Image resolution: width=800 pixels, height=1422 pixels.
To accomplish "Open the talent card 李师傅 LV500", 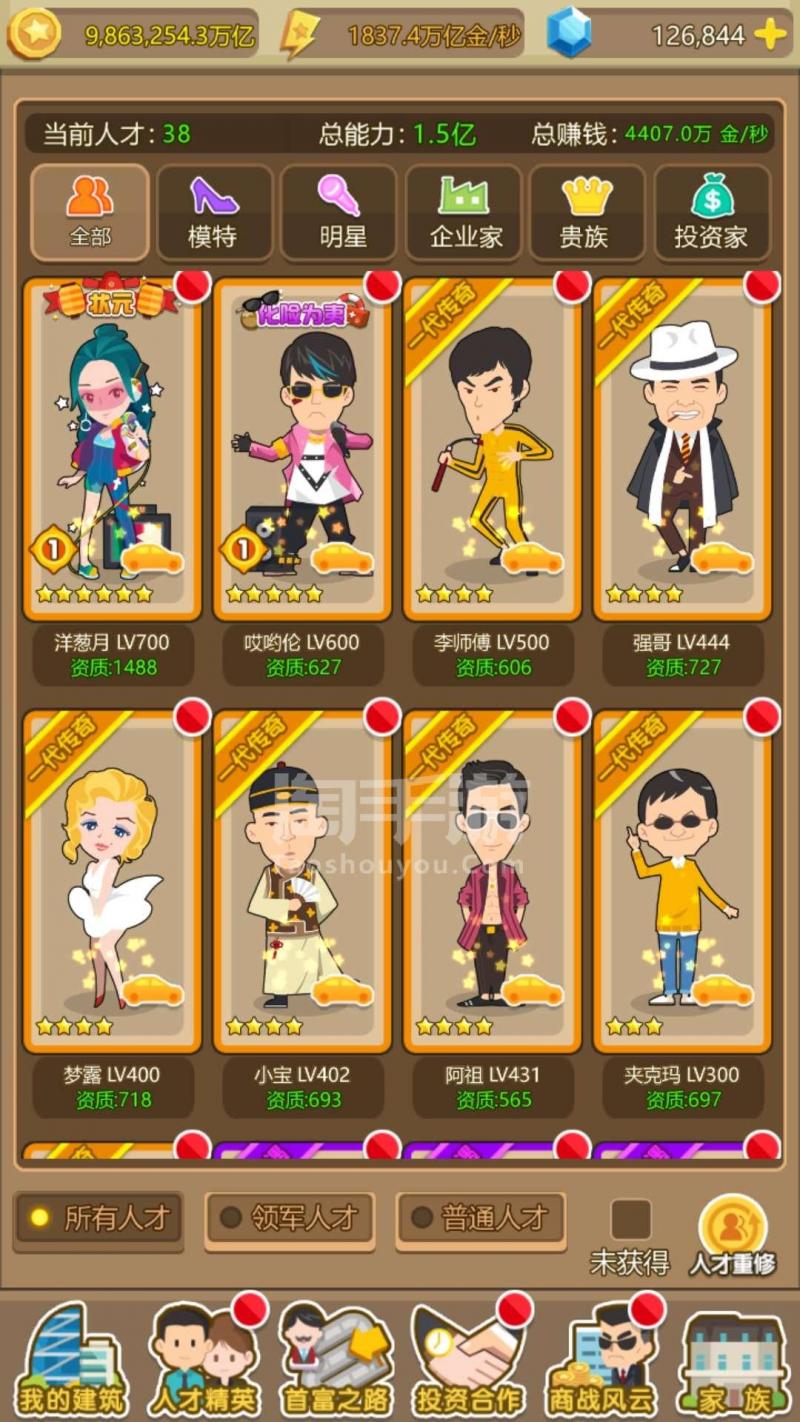I will pos(492,450).
